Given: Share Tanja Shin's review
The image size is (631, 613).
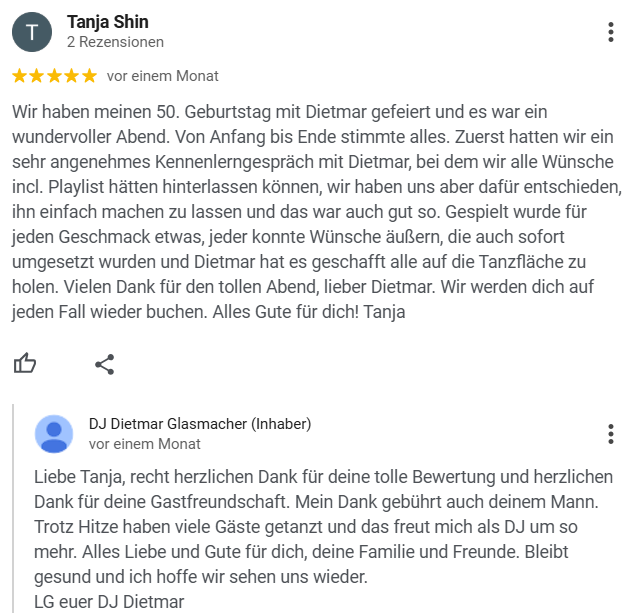Looking at the screenshot, I should click(104, 364).
